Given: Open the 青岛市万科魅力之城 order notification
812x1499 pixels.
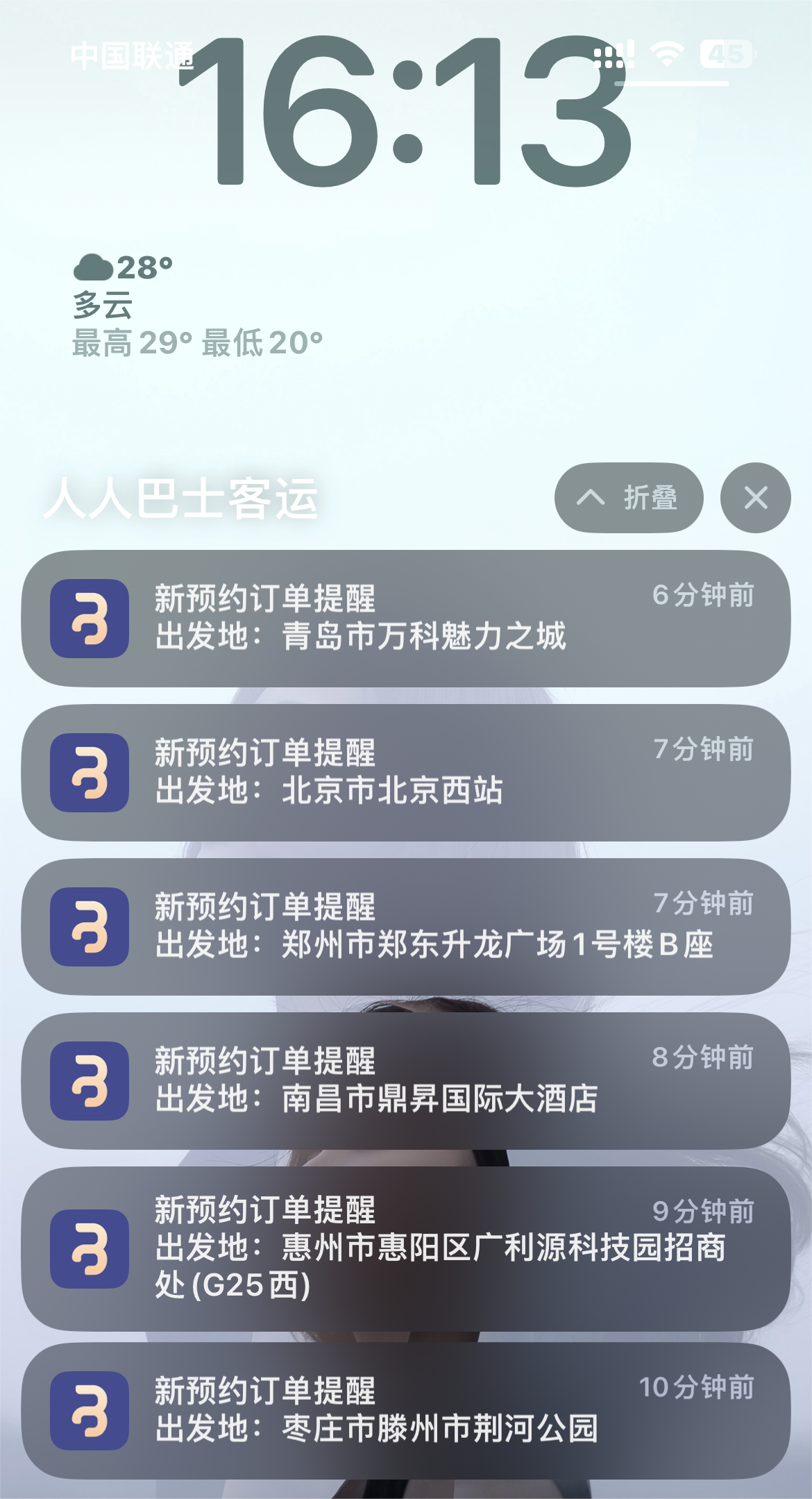Looking at the screenshot, I should click(x=406, y=619).
